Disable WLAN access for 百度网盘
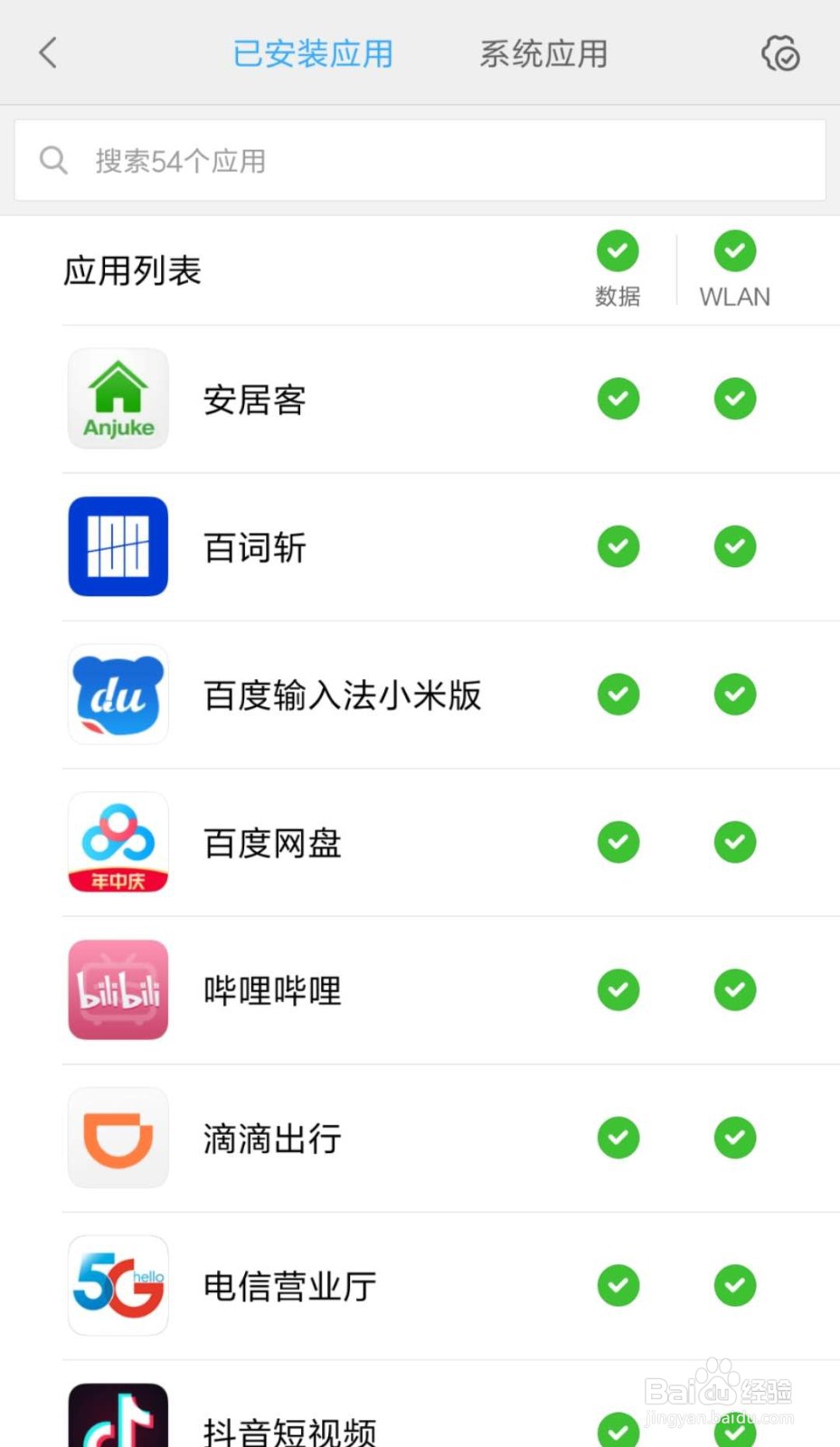This screenshot has height=1447, width=840. [x=734, y=842]
